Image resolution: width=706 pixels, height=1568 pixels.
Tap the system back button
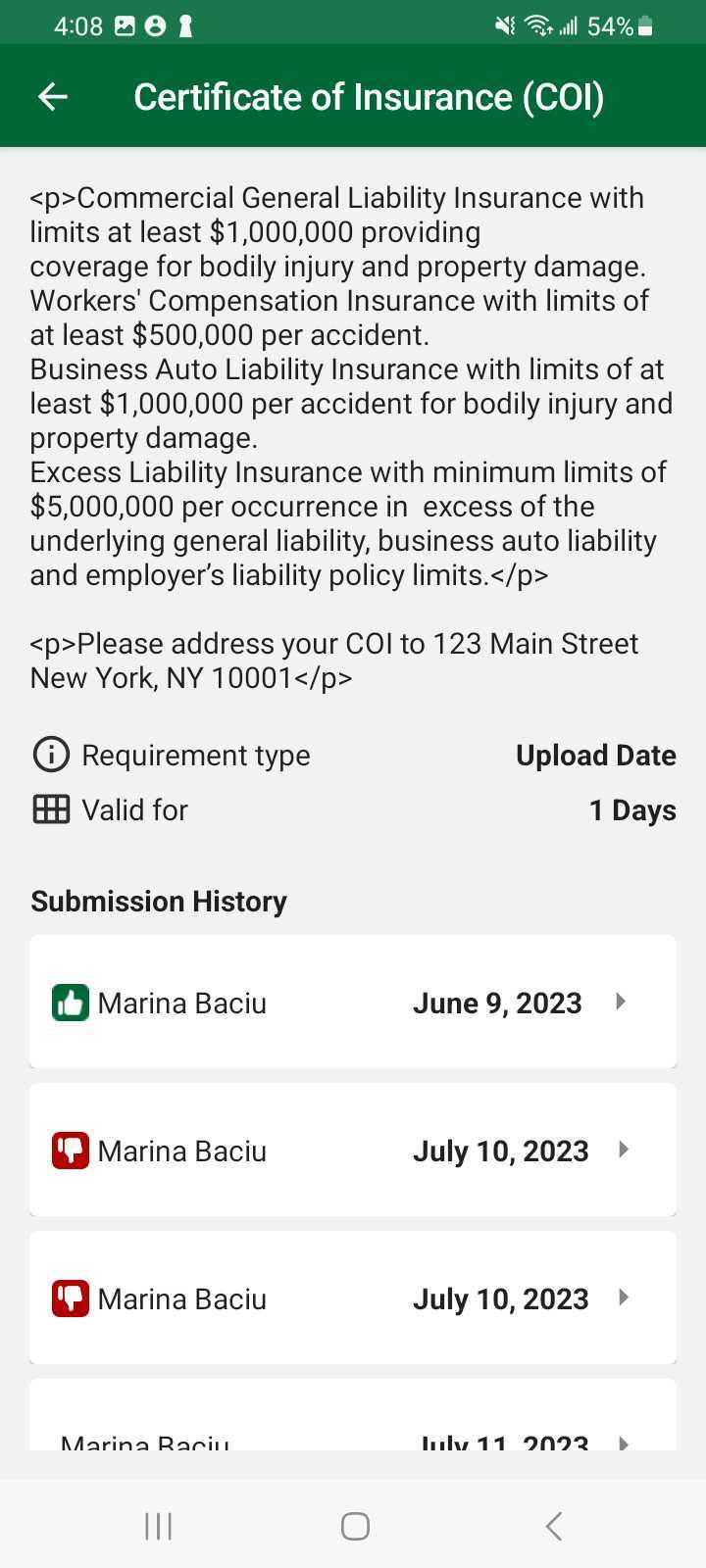pos(553,1526)
